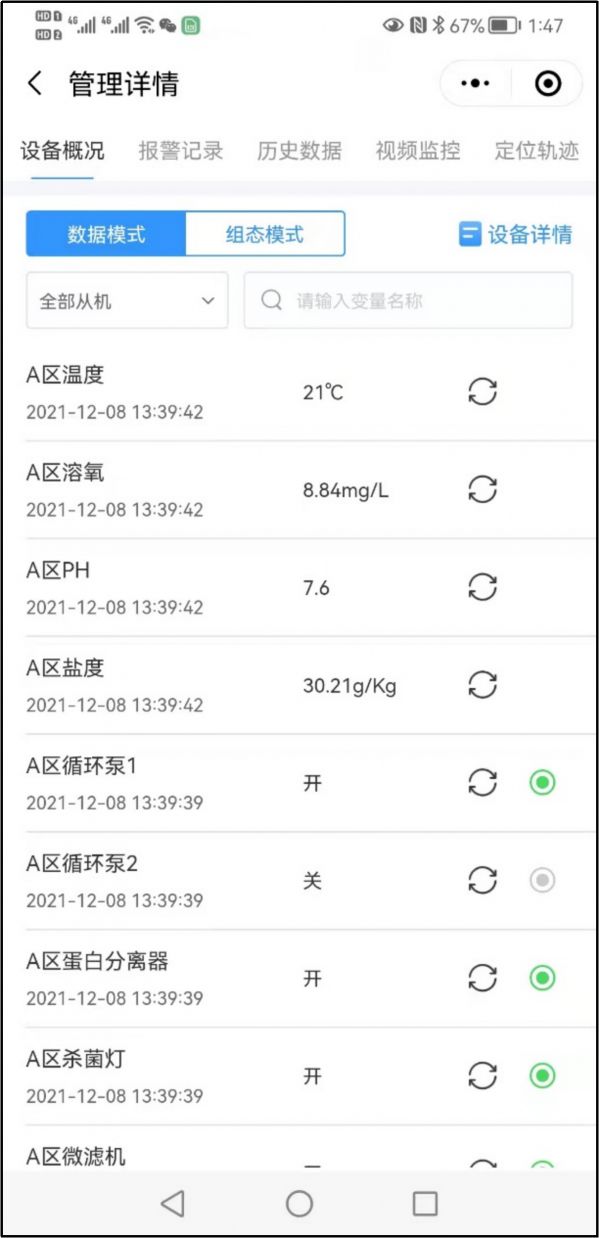This screenshot has width=600, height=1238.
Task: Select 组态模式 view
Action: 265,235
